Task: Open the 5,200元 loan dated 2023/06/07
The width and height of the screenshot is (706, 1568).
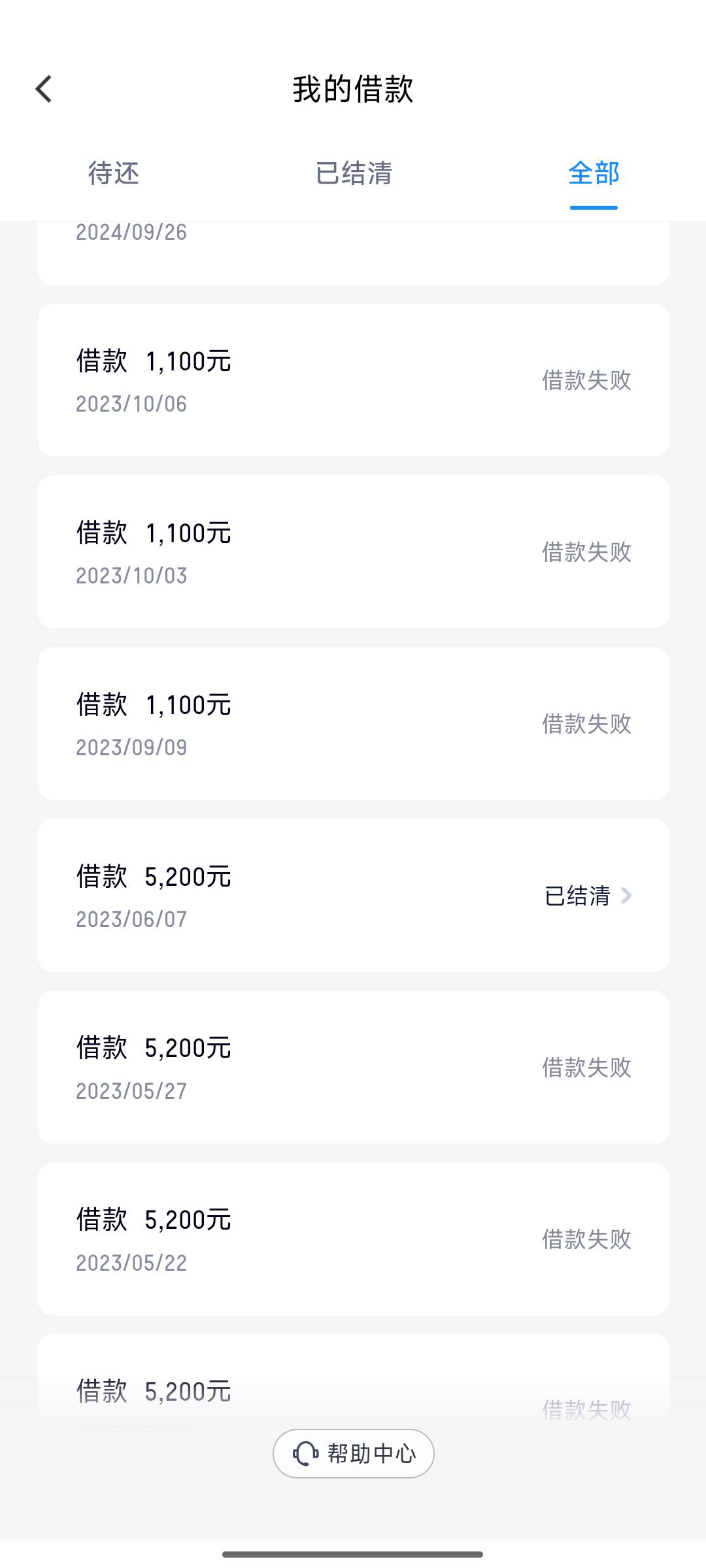Action: coord(354,896)
